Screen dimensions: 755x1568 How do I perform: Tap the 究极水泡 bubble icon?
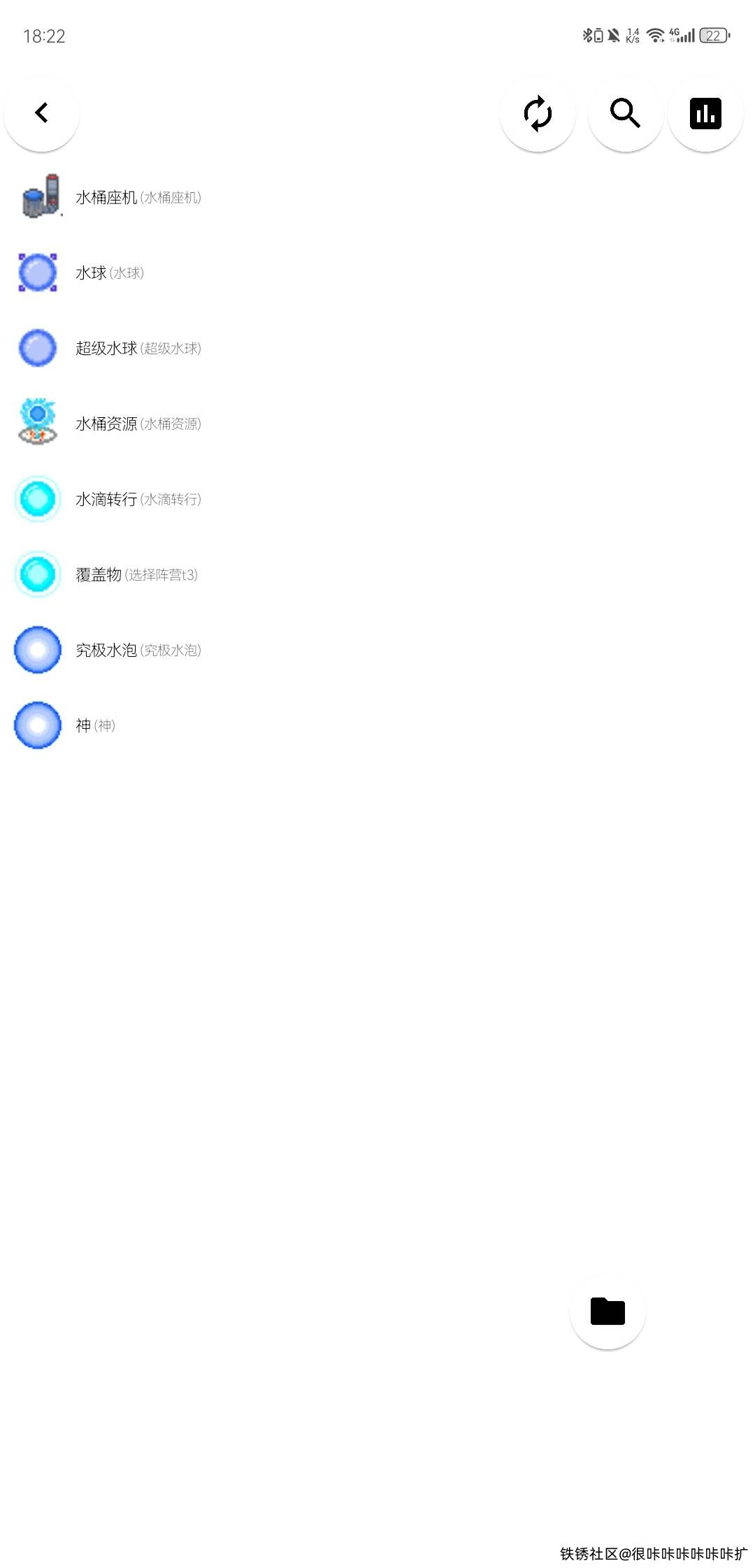click(38, 650)
